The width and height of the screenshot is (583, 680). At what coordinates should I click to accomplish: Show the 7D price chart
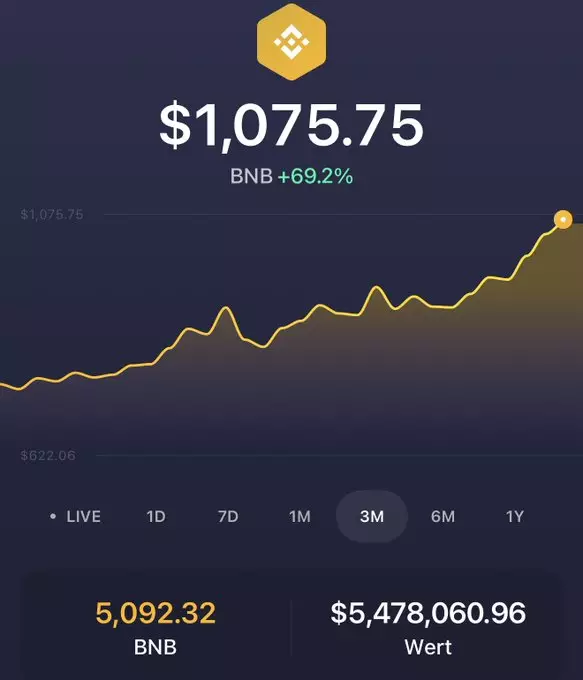pyautogui.click(x=228, y=517)
